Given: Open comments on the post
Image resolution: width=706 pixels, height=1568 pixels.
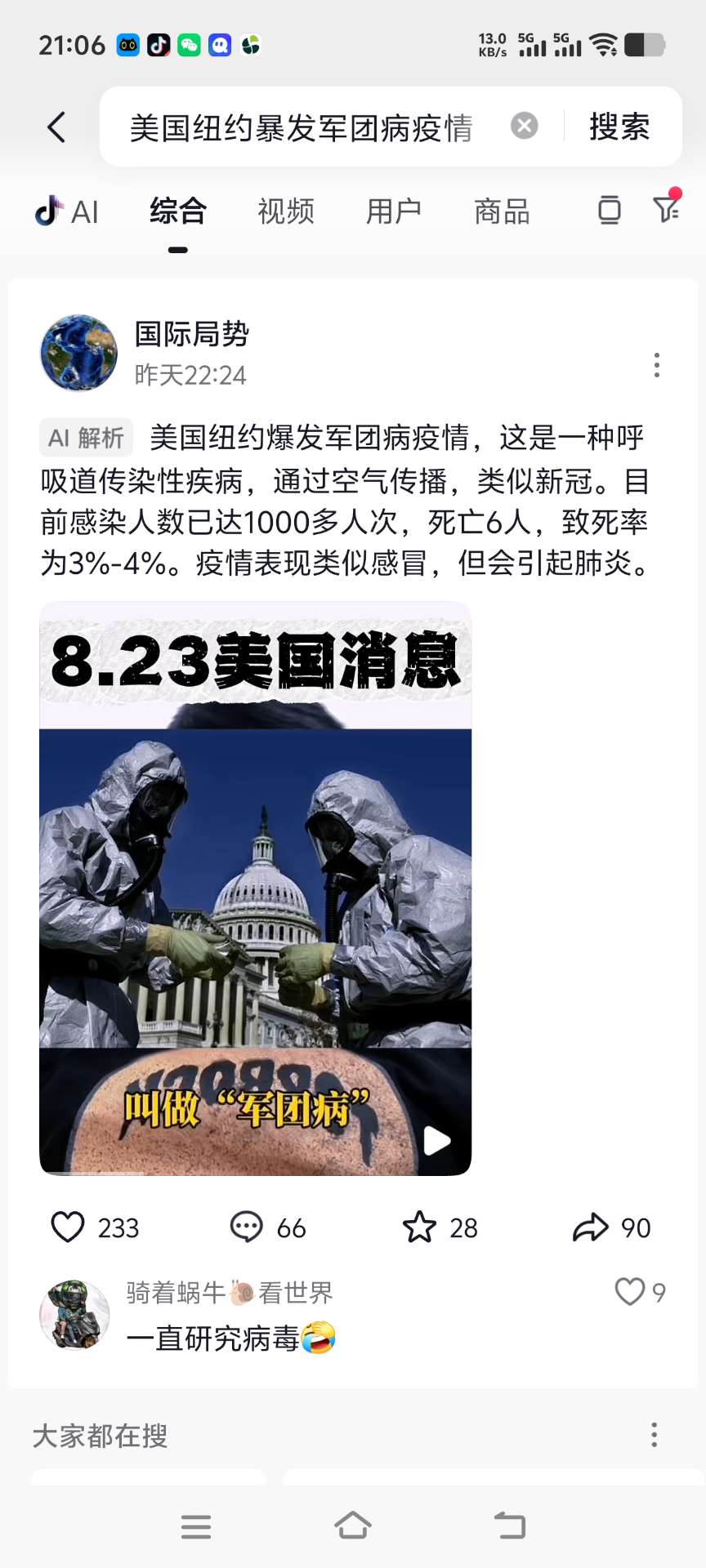Looking at the screenshot, I should (x=247, y=1227).
